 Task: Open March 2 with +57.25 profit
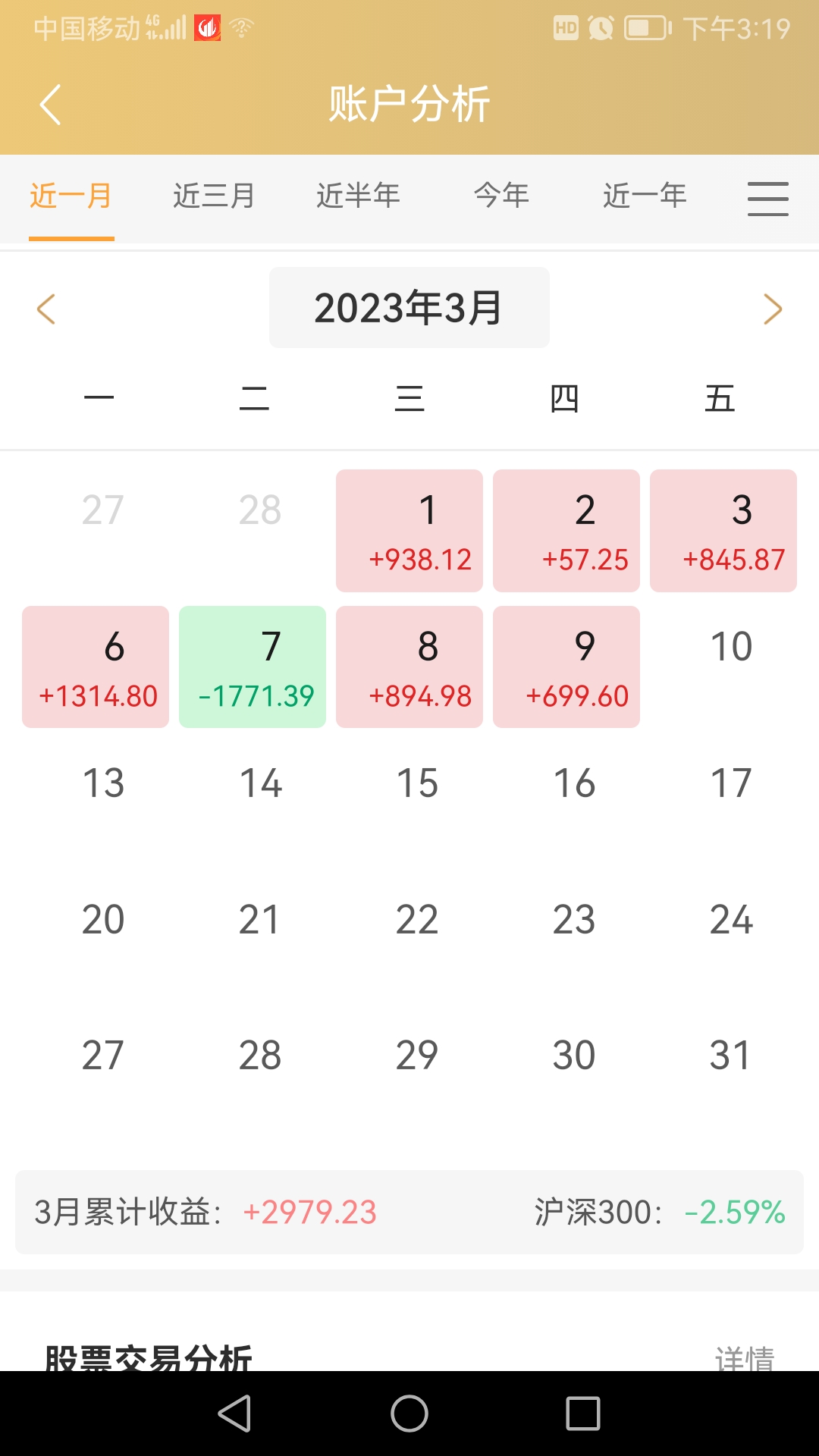click(x=566, y=530)
